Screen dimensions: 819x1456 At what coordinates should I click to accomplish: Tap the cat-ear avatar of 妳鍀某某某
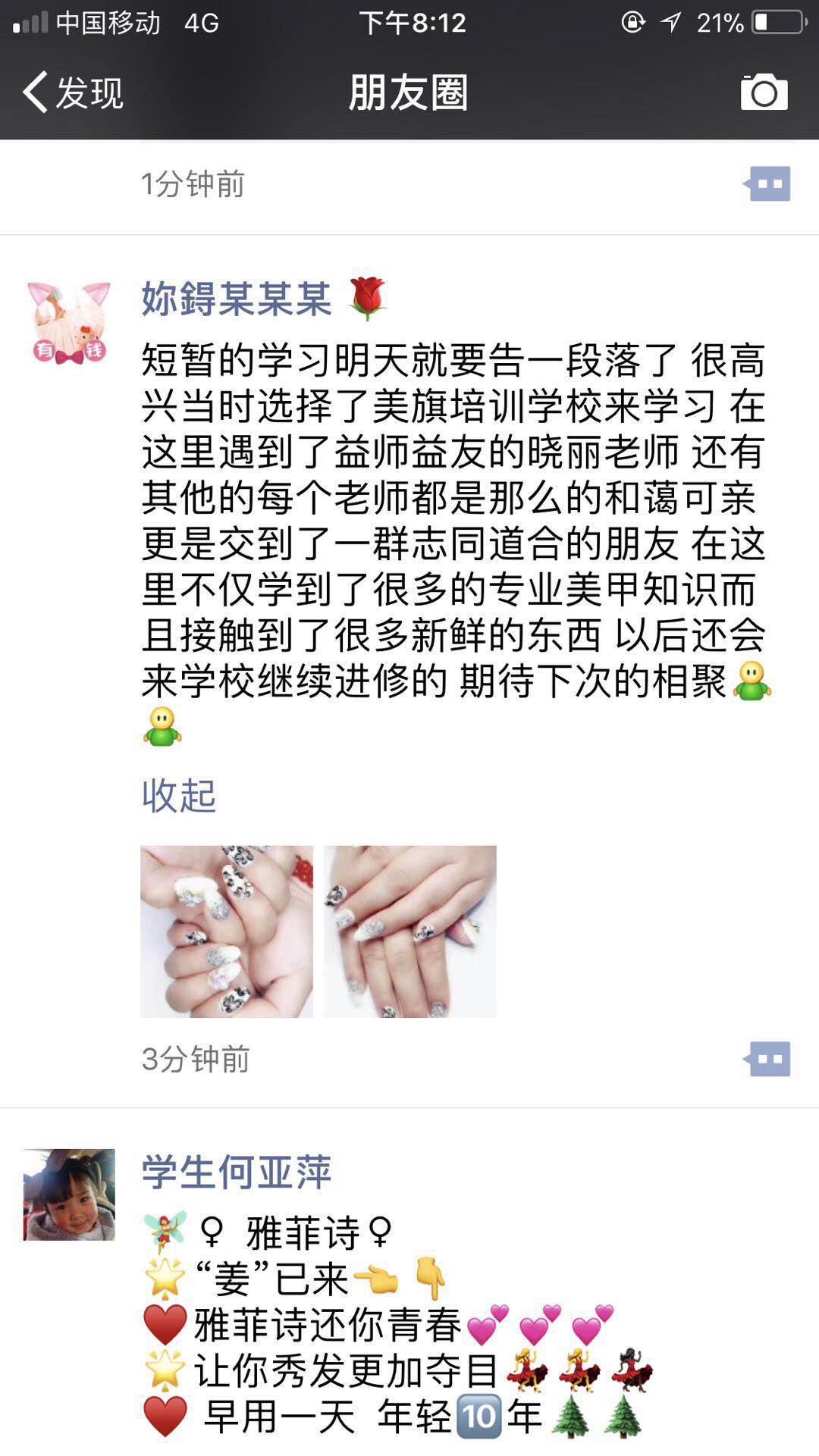69,323
